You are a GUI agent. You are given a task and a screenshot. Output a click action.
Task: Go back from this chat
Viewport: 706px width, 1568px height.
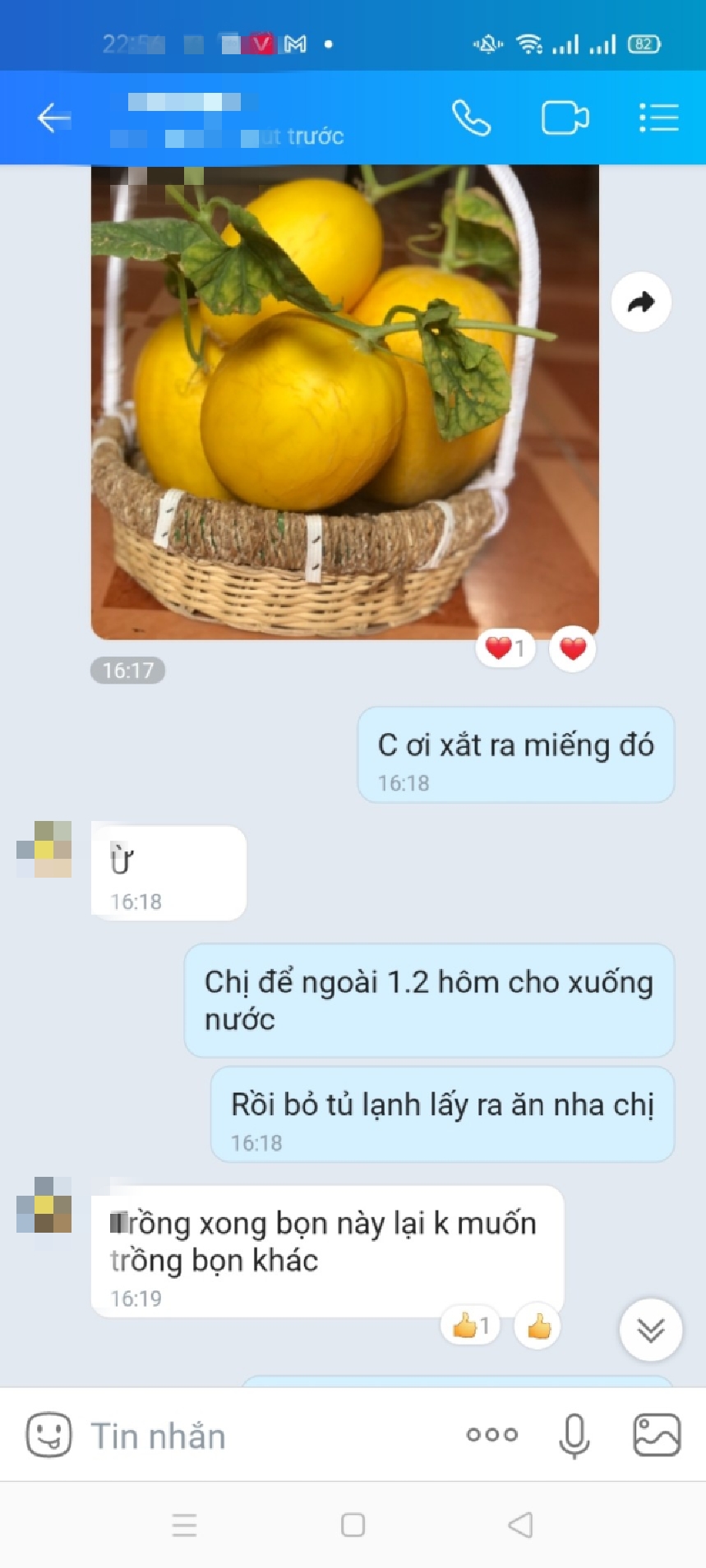(x=54, y=118)
